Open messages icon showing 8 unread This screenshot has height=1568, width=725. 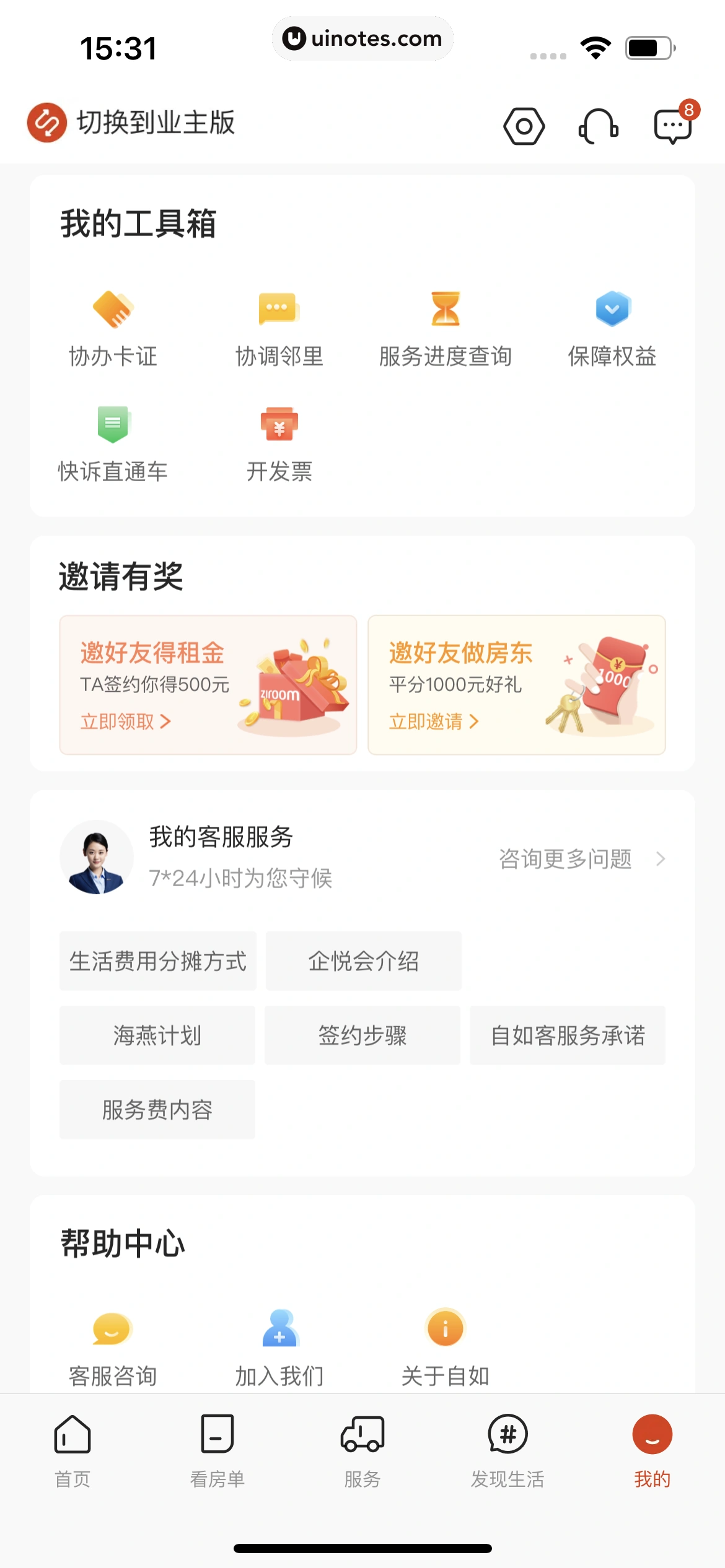671,126
